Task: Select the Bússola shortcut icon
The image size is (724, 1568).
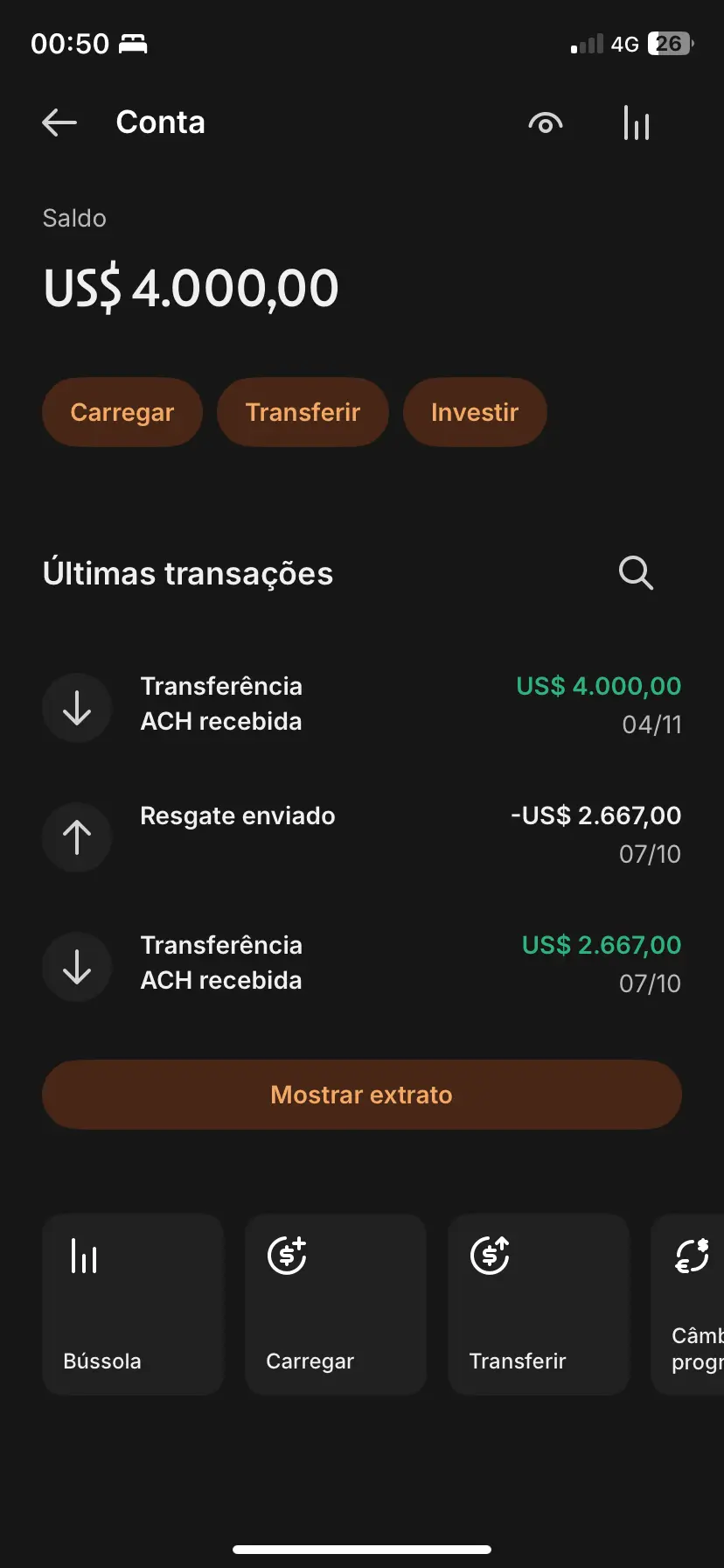Action: 84,1256
